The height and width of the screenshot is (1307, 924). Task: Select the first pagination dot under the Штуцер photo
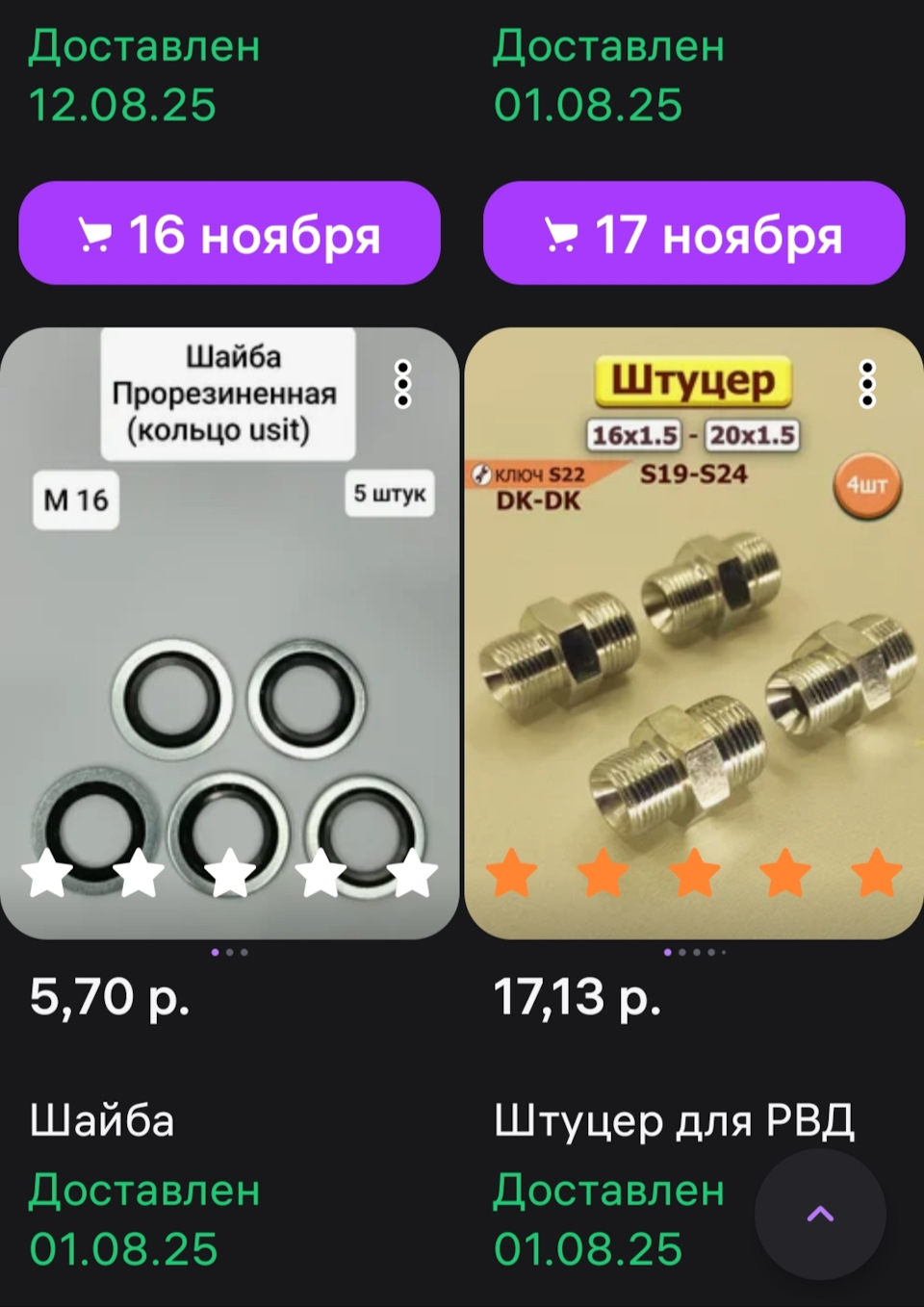(x=666, y=953)
